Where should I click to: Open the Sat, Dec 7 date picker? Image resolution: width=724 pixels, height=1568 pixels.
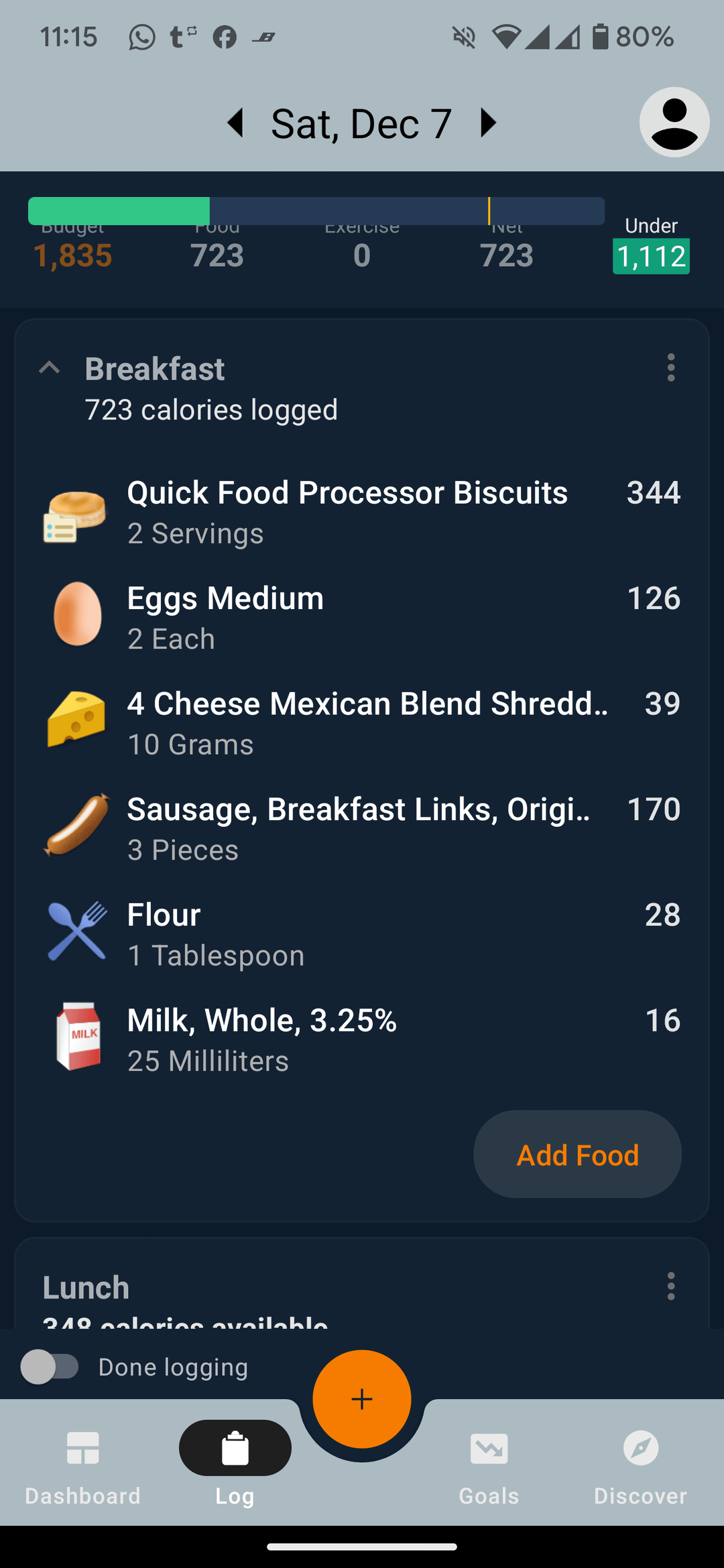point(361,124)
